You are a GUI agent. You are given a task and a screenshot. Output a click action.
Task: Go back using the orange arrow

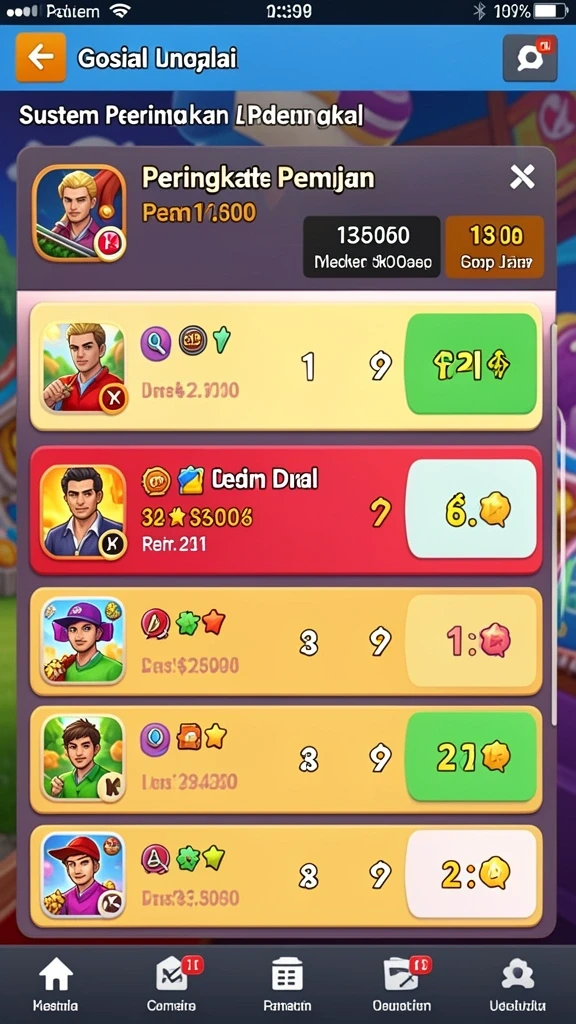[40, 57]
